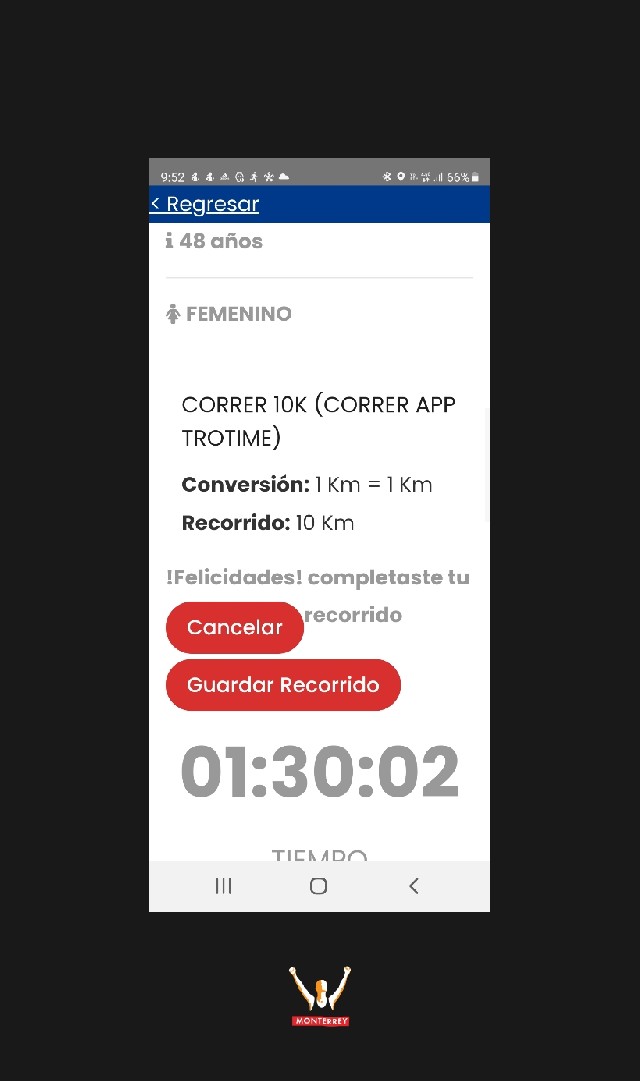The image size is (640, 1081).
Task: Open recent apps from the navigation bar
Action: 224,886
